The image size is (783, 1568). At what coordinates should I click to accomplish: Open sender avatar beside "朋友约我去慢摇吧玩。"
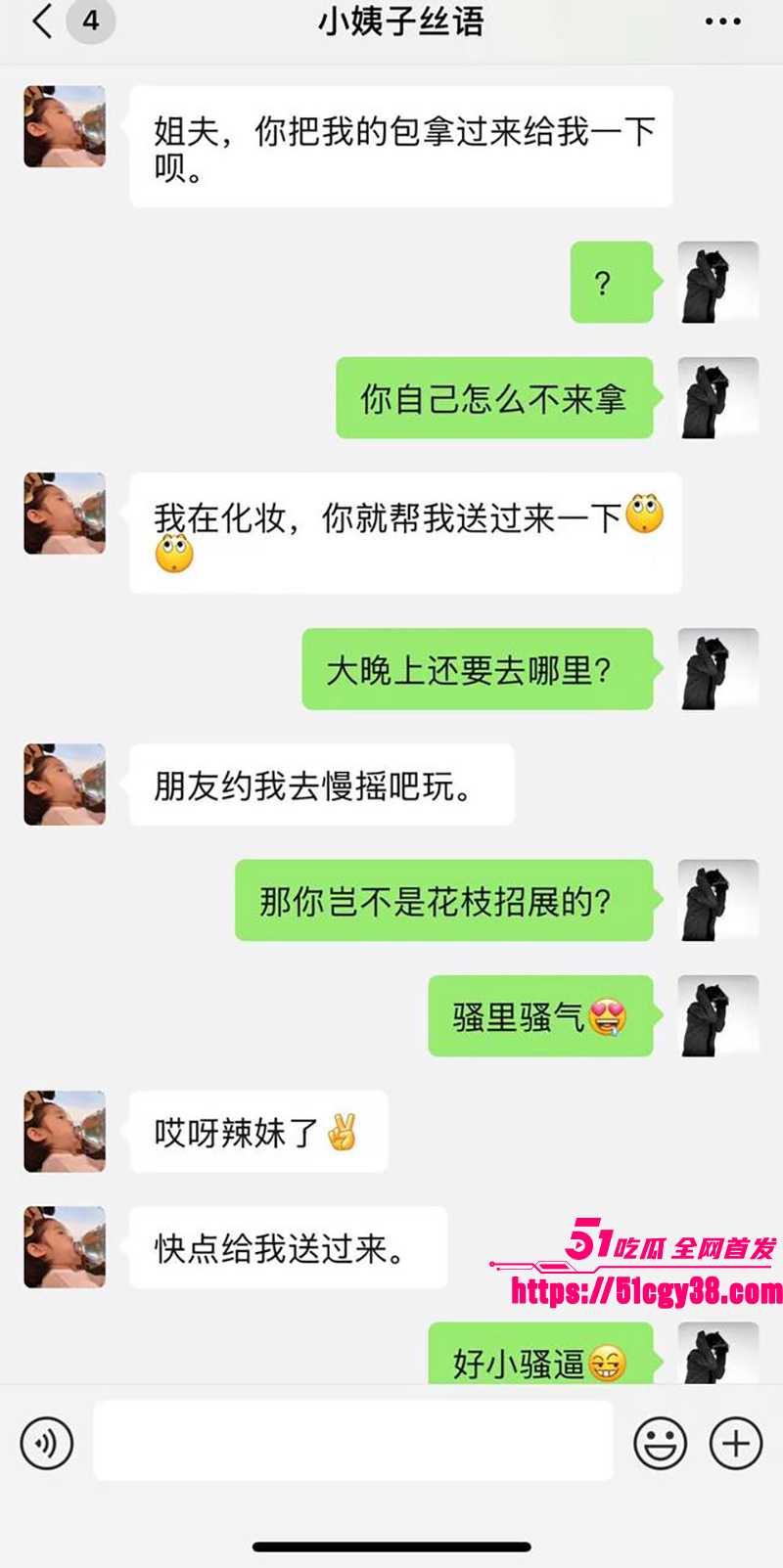point(65,784)
